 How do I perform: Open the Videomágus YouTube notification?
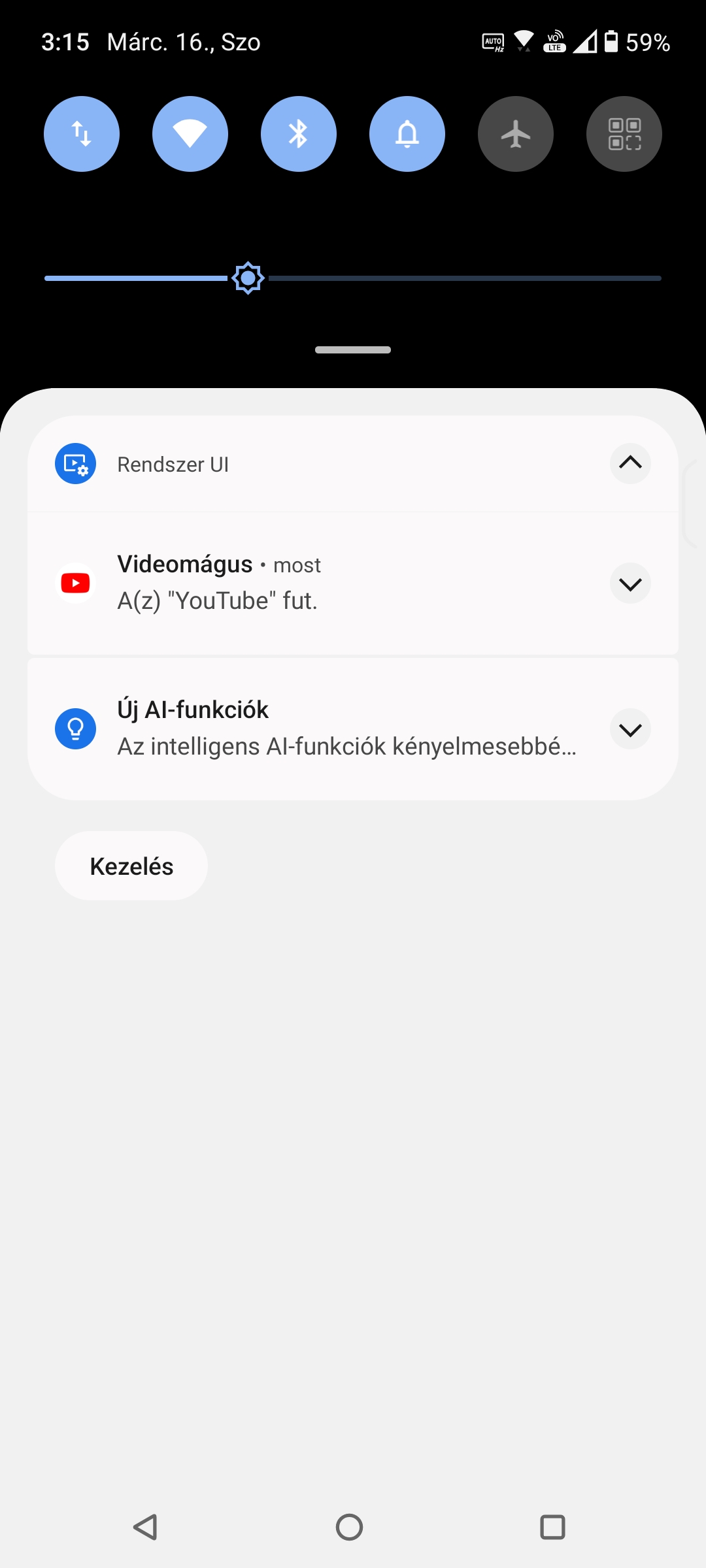coord(353,583)
